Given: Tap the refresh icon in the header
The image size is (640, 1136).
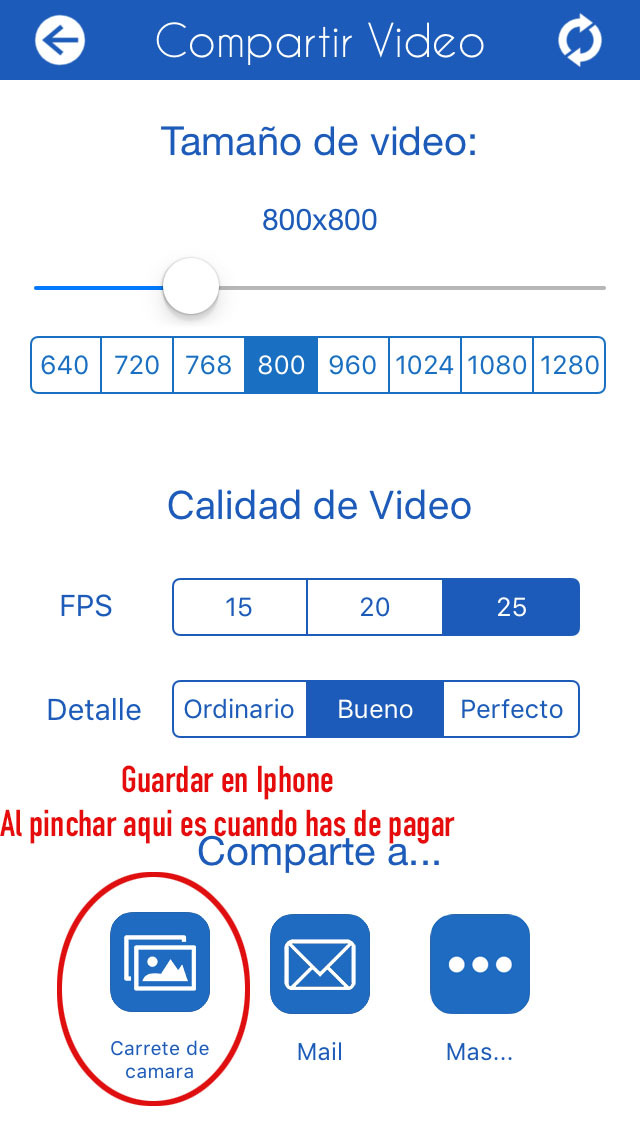Looking at the screenshot, I should point(580,40).
